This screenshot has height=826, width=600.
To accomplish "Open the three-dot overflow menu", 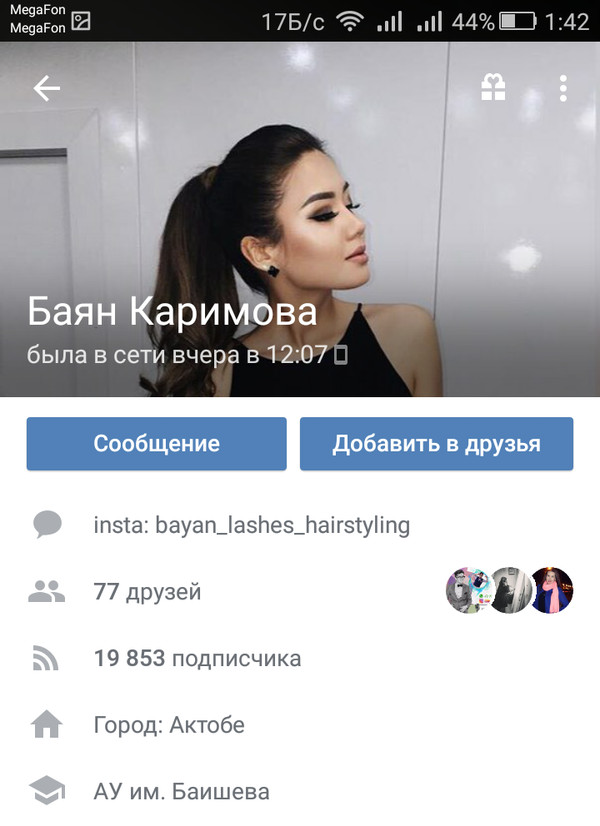I will click(563, 88).
